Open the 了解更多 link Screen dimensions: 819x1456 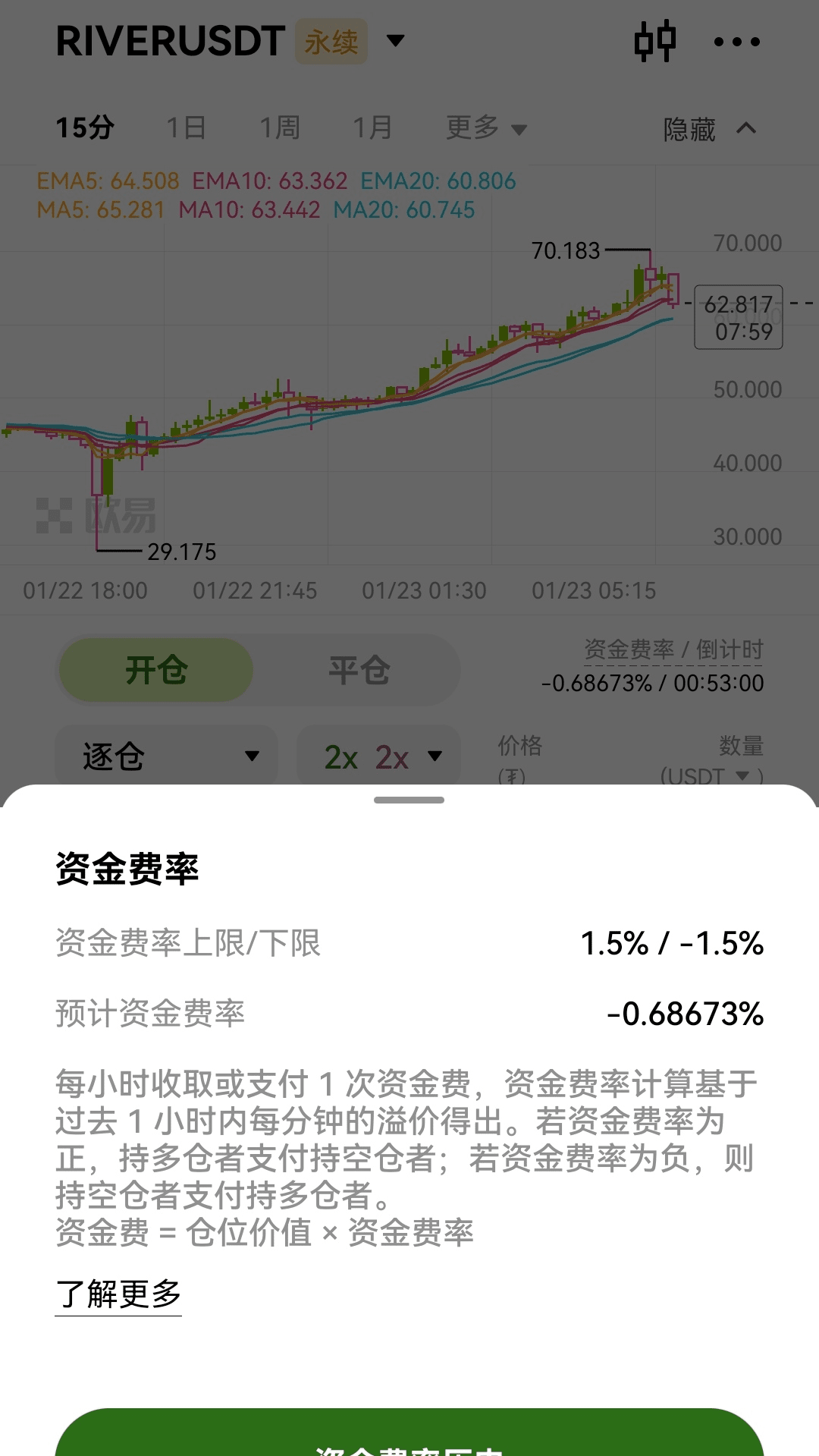click(118, 1294)
